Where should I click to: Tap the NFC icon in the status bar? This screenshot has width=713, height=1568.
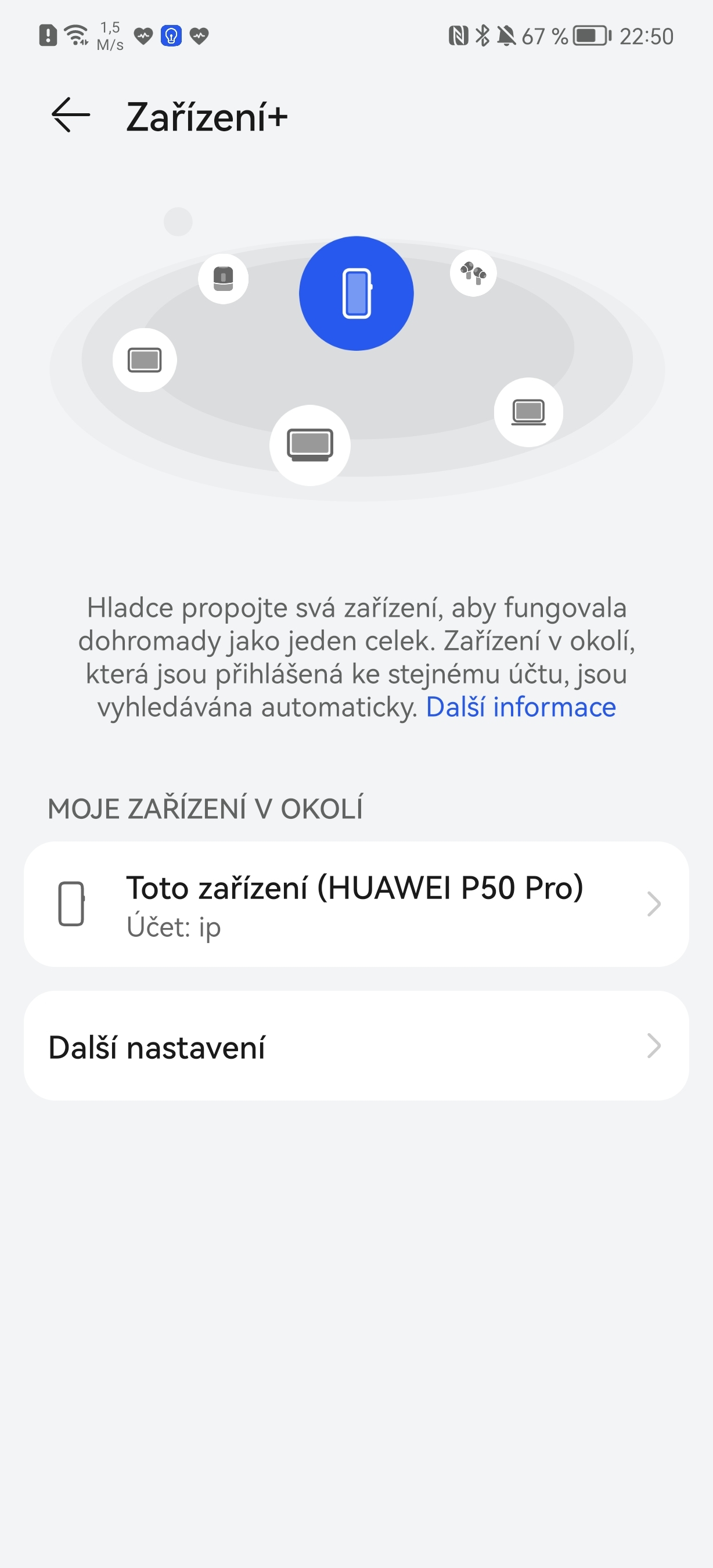point(458,35)
